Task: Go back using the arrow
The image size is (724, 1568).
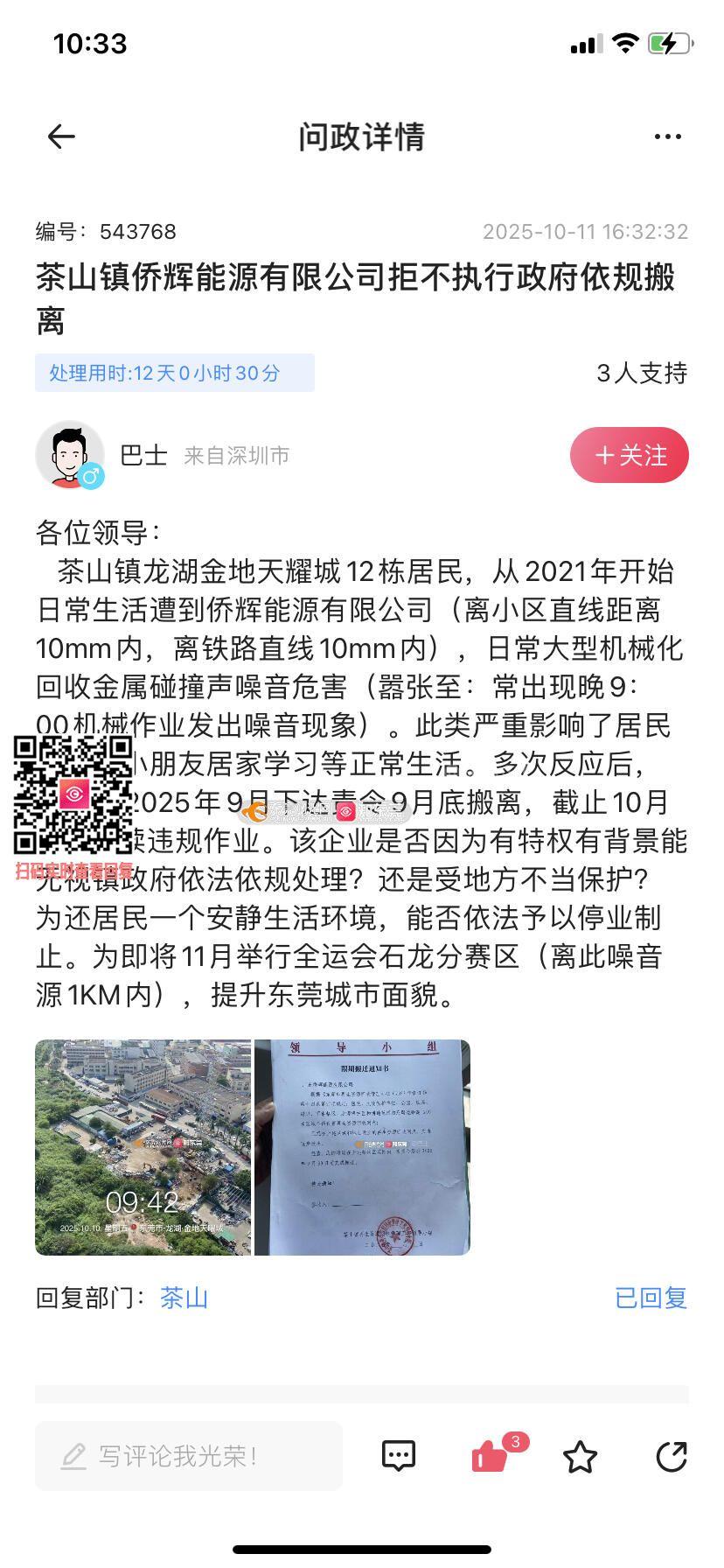Action: pos(61,136)
